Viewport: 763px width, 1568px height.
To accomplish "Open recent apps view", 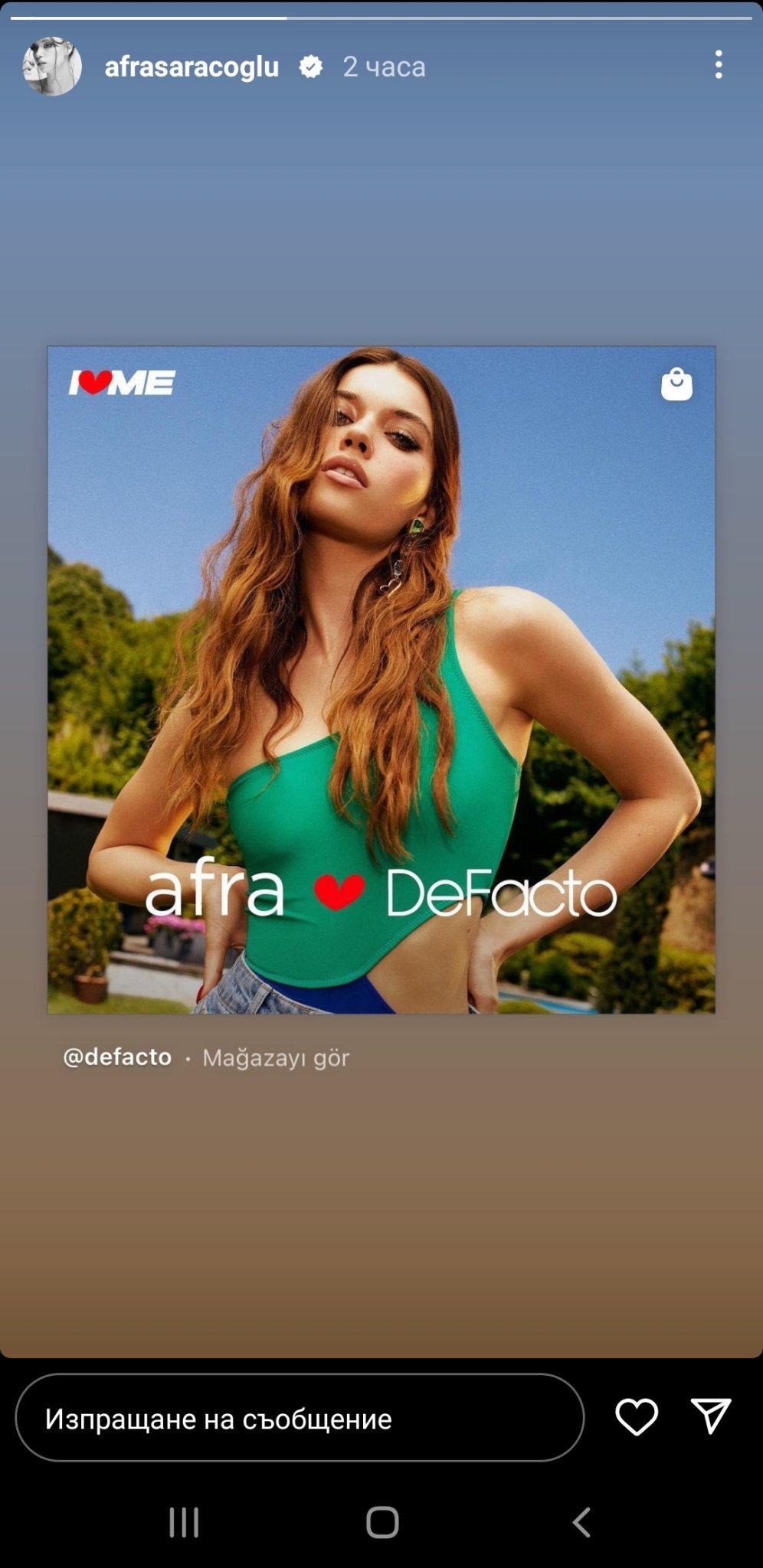I will 184,1522.
